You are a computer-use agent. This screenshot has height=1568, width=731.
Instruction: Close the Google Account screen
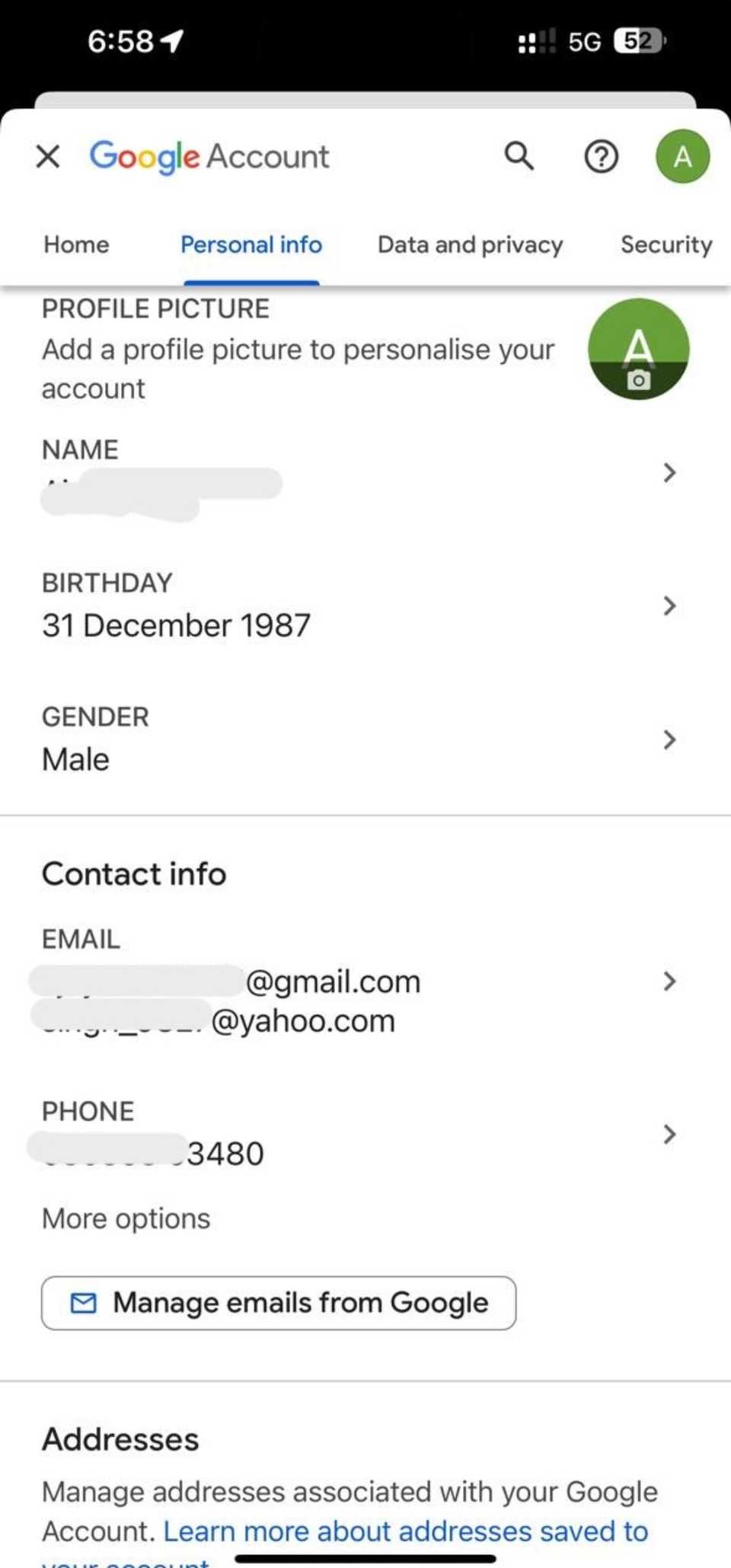(47, 156)
